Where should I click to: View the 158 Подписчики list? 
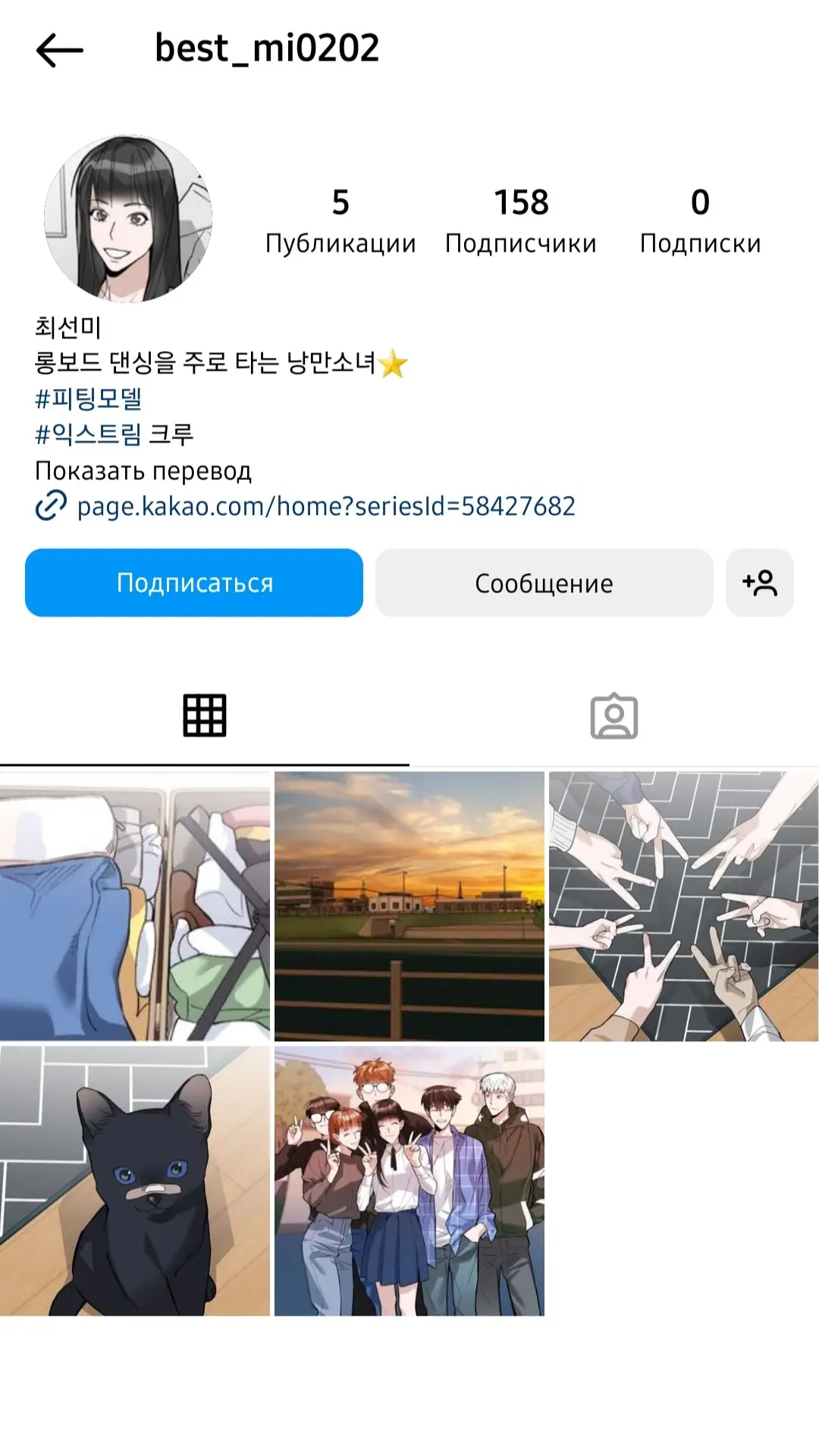[521, 221]
